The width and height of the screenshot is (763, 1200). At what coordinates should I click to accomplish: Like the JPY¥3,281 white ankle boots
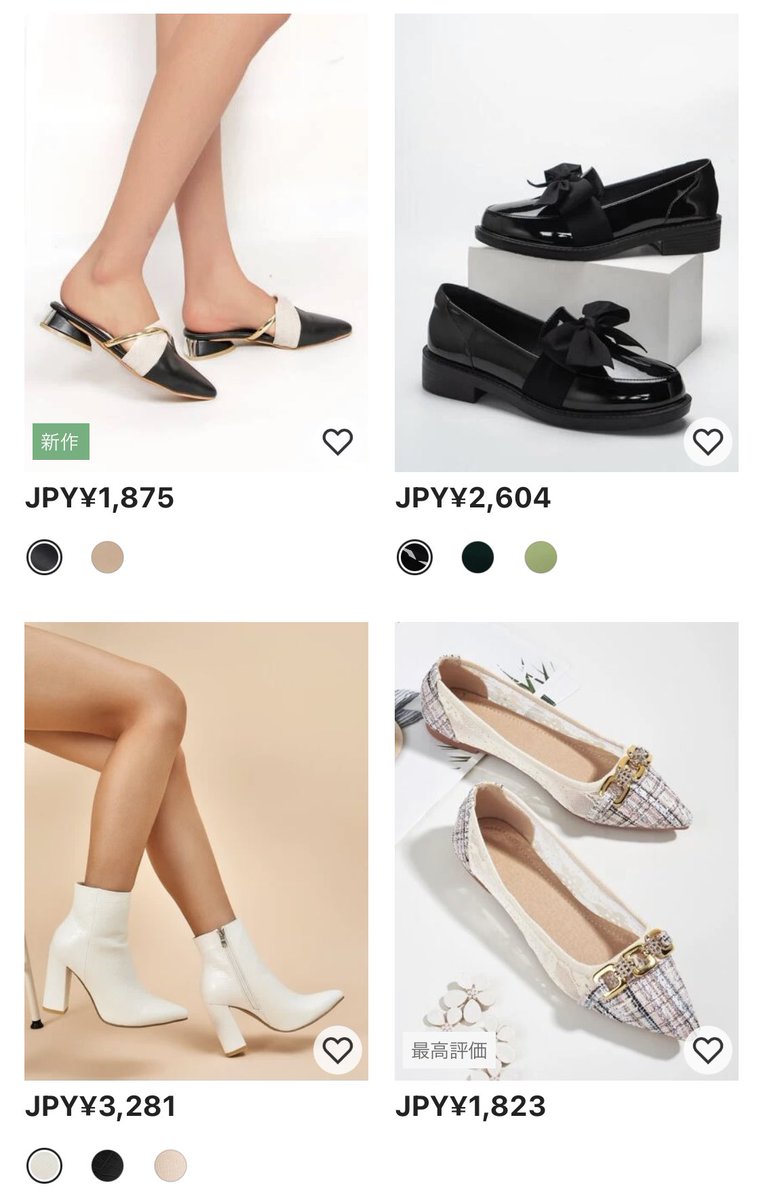tap(338, 1050)
